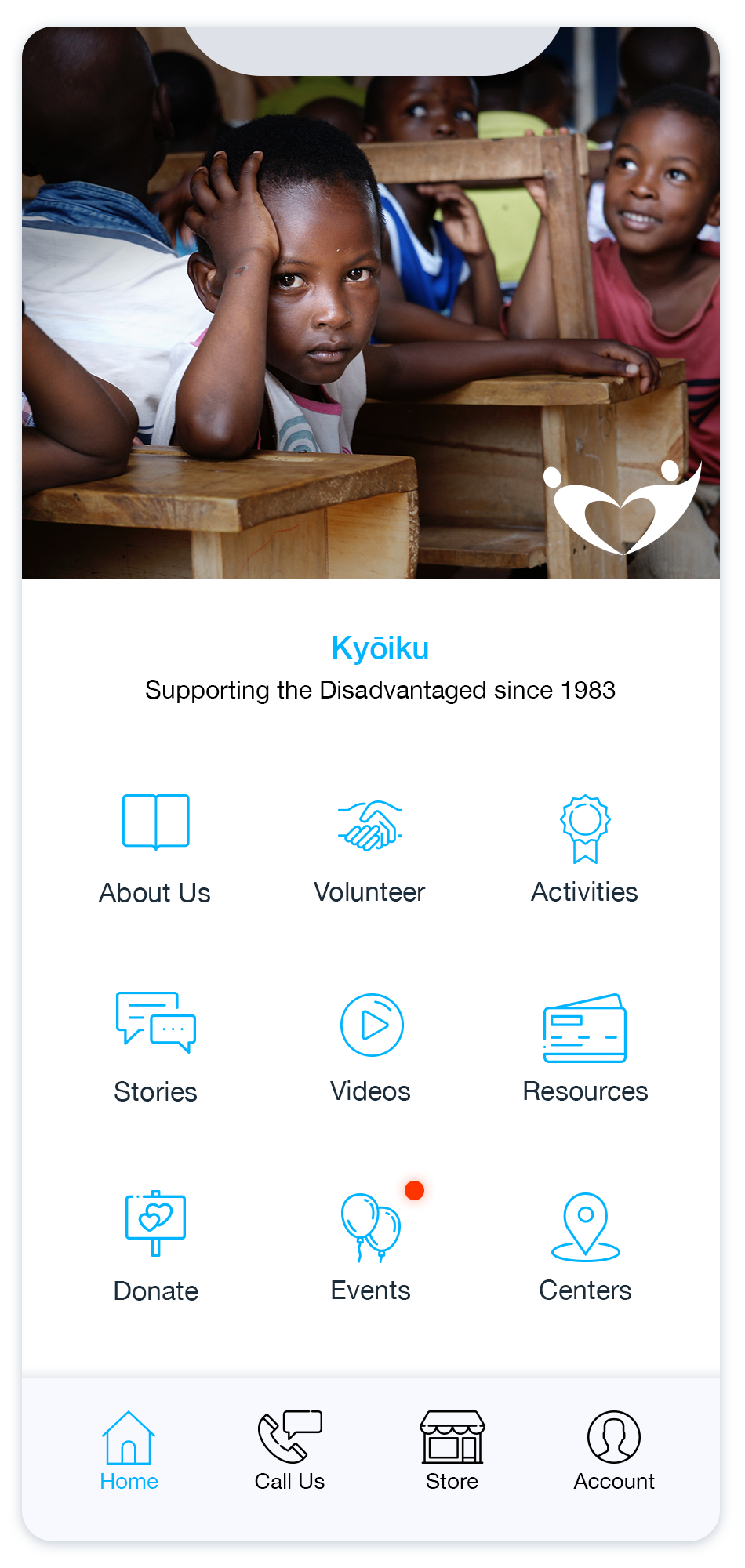Open the About Us section
Image resolution: width=745 pixels, height=1568 pixels.
[x=155, y=848]
